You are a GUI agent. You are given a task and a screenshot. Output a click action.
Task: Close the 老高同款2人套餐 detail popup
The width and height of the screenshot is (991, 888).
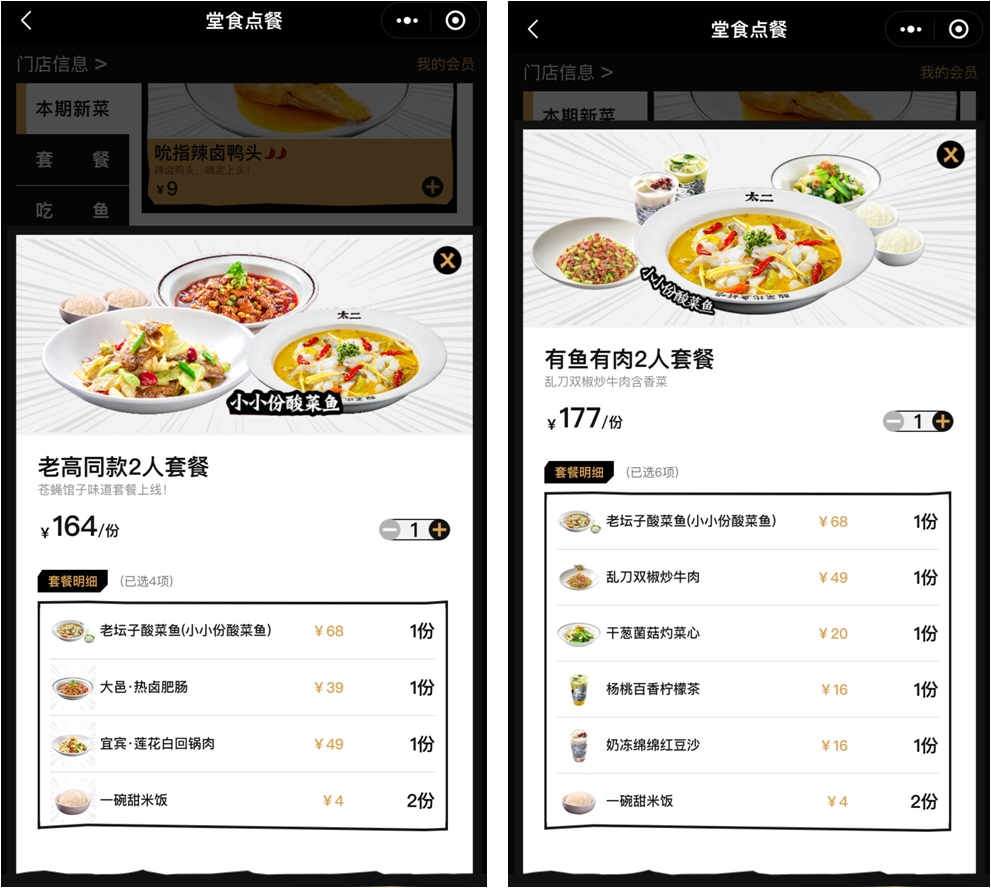point(447,261)
